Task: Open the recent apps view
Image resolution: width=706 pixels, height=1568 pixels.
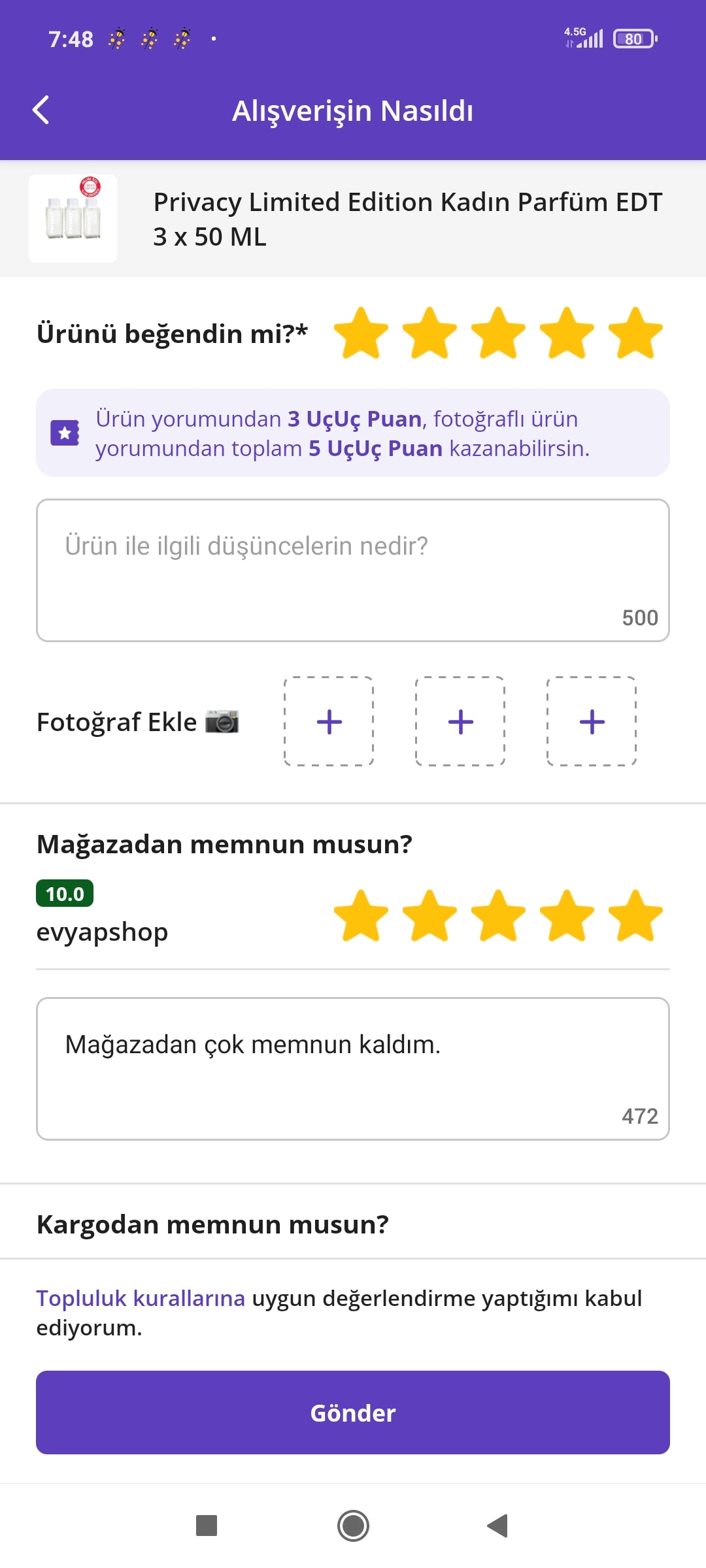Action: [207, 1526]
